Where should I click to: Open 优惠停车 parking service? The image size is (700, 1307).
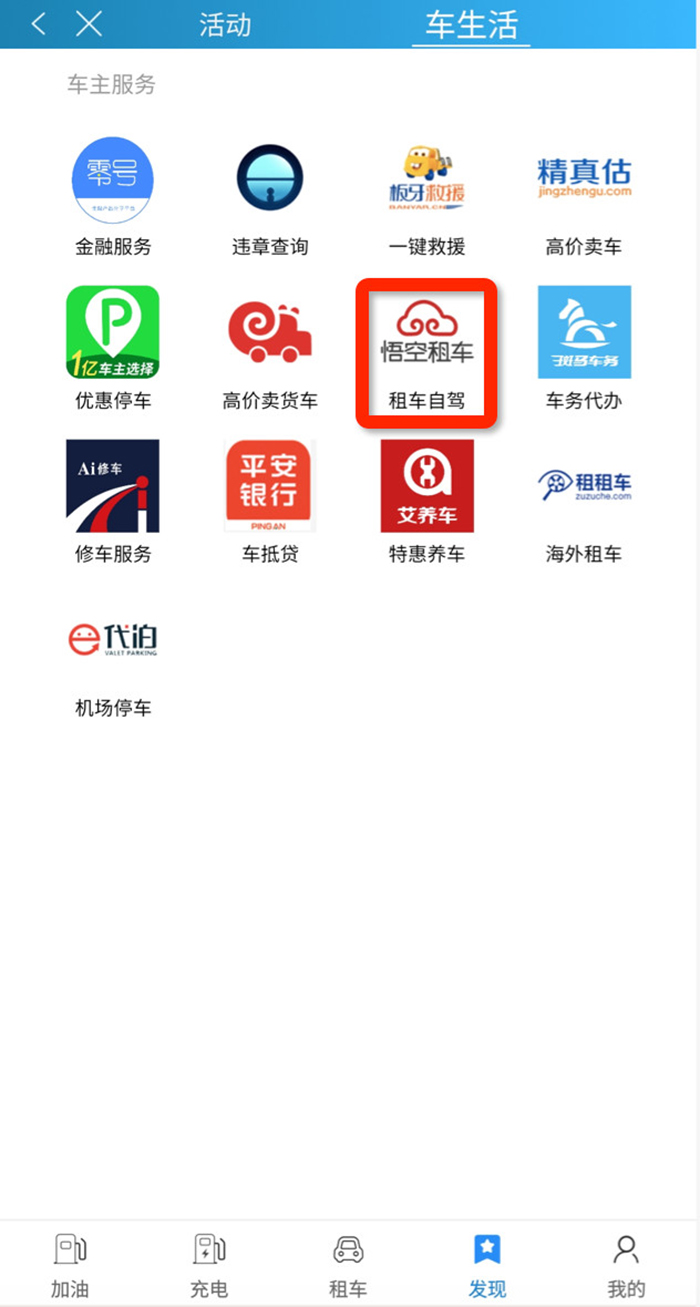[113, 349]
